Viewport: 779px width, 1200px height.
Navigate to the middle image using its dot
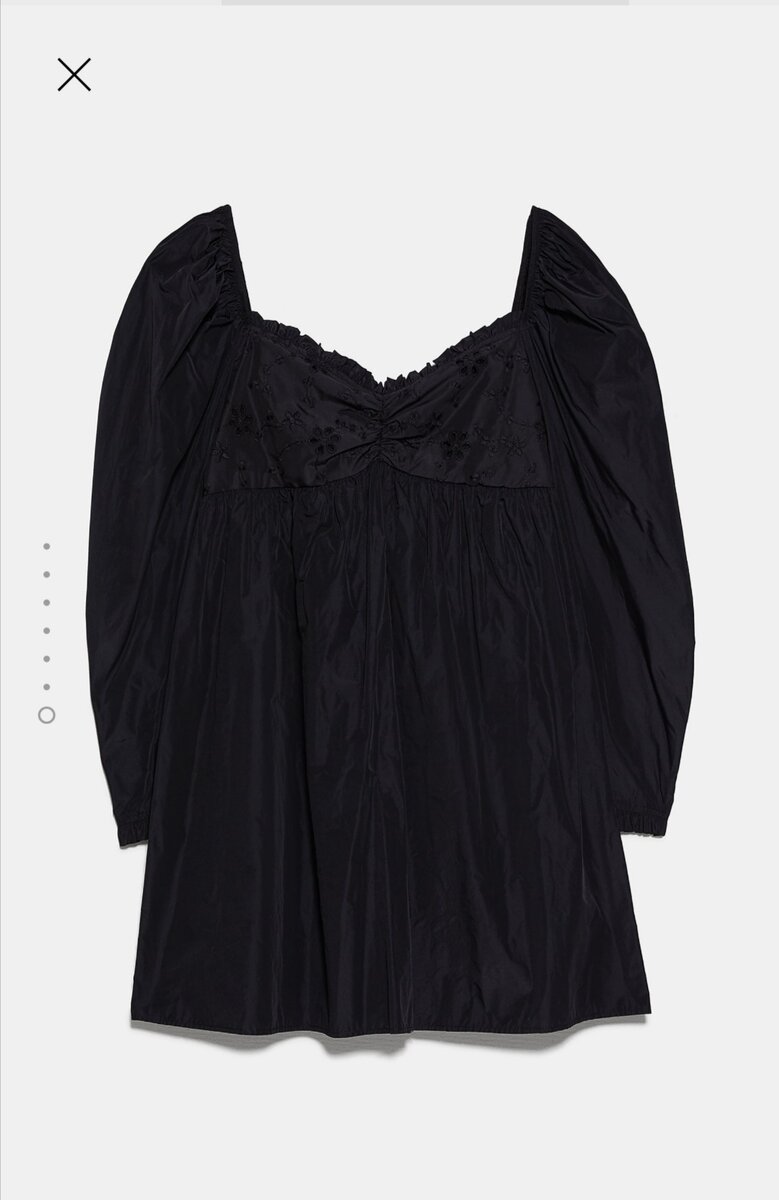(45, 629)
